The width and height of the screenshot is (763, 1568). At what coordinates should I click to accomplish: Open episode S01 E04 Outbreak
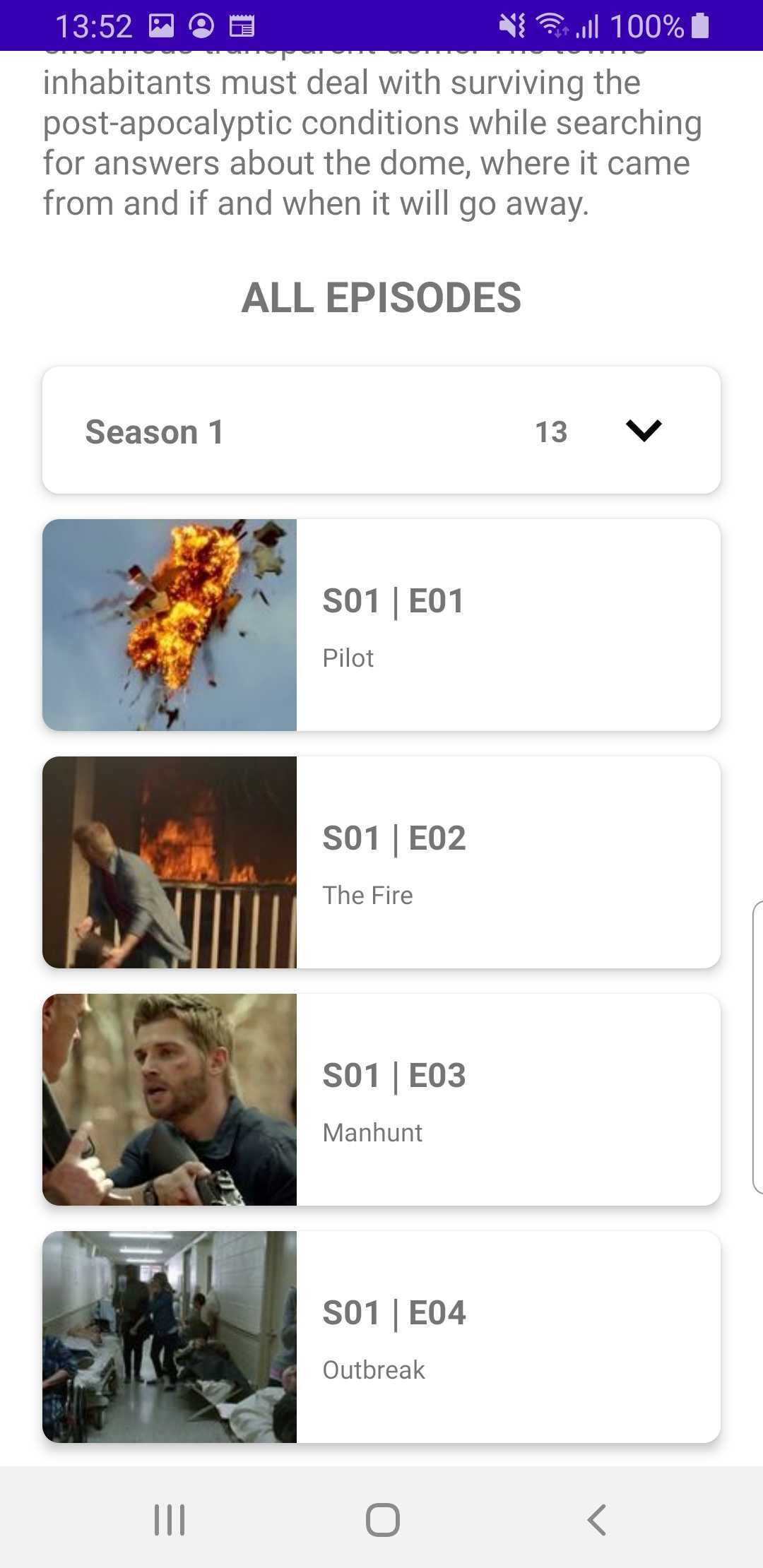click(x=381, y=1337)
